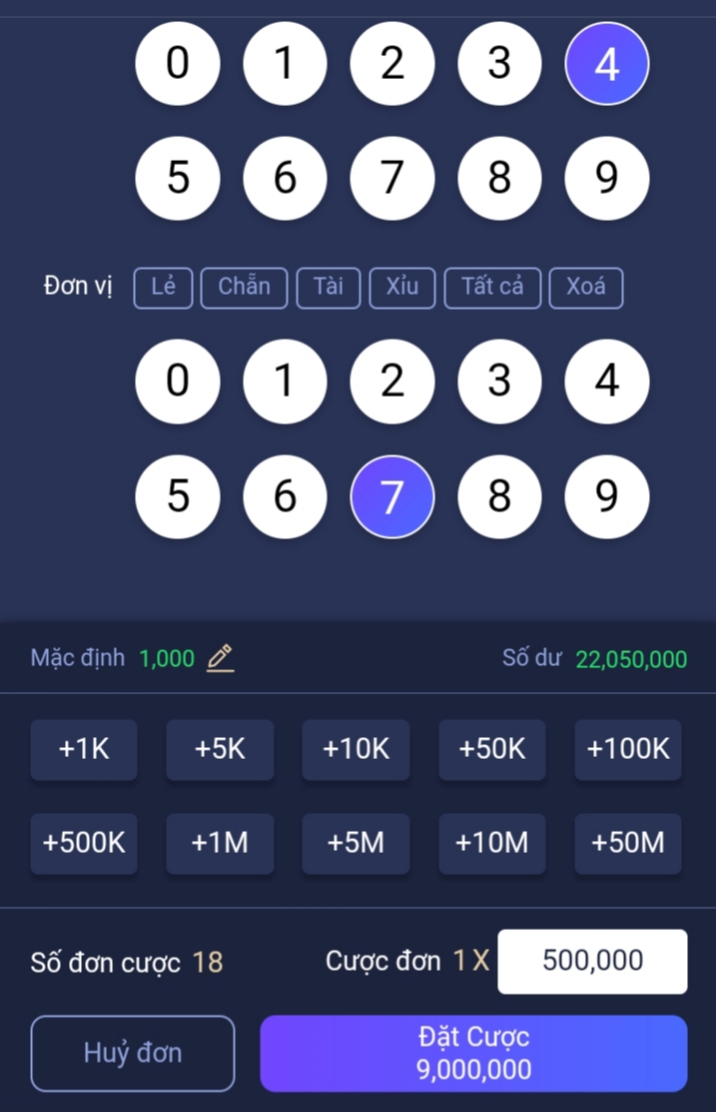The height and width of the screenshot is (1112, 716).
Task: Add +1K to the bet
Action: point(84,749)
